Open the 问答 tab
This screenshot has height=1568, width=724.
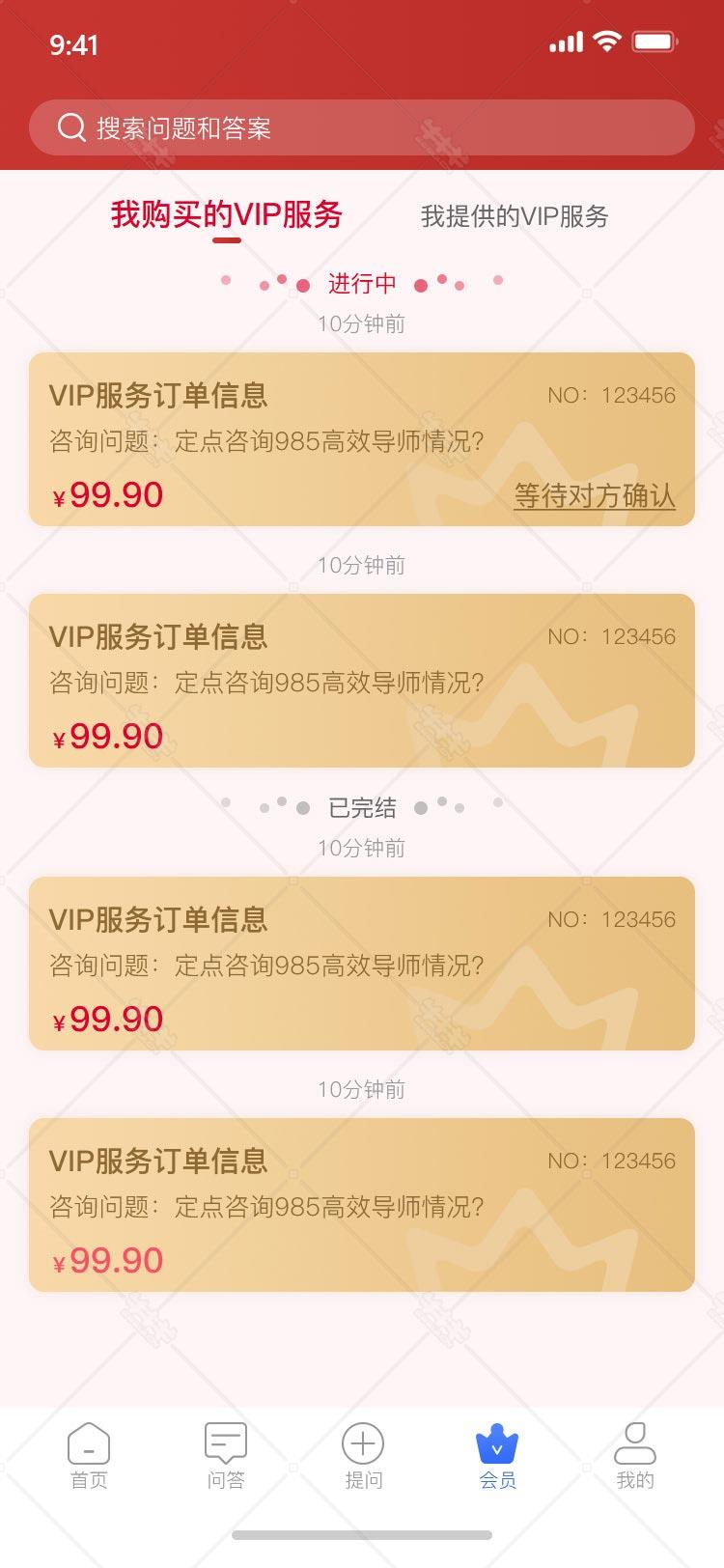226,1456
